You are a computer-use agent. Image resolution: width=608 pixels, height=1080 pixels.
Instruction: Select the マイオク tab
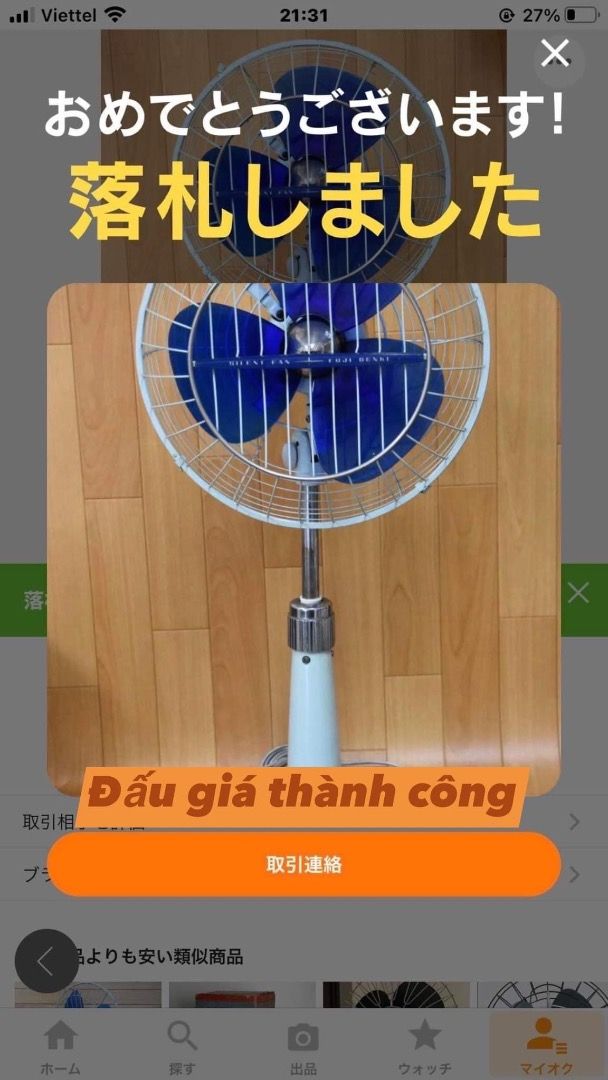[547, 1046]
